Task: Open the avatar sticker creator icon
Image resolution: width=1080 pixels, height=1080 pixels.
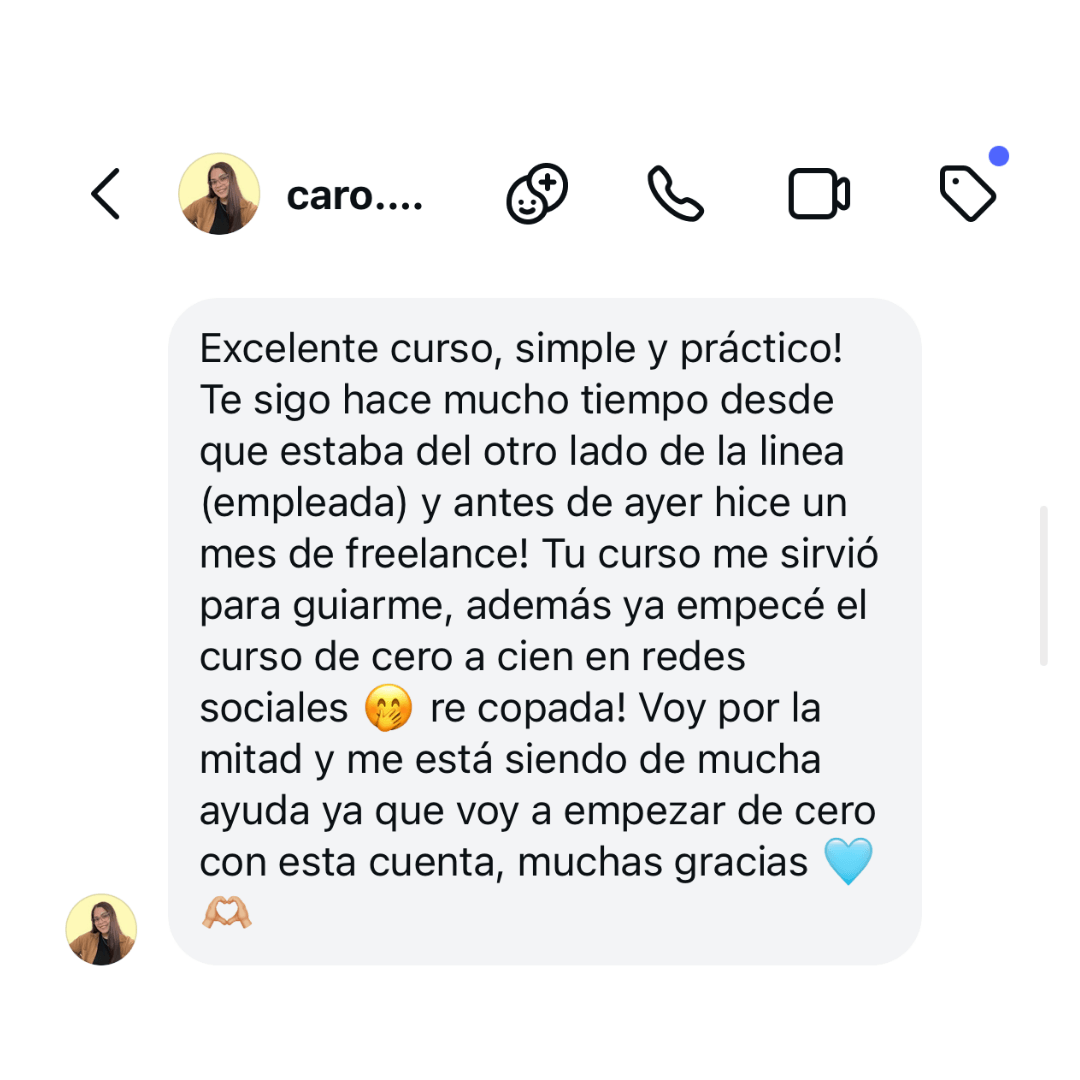Action: coord(537,193)
